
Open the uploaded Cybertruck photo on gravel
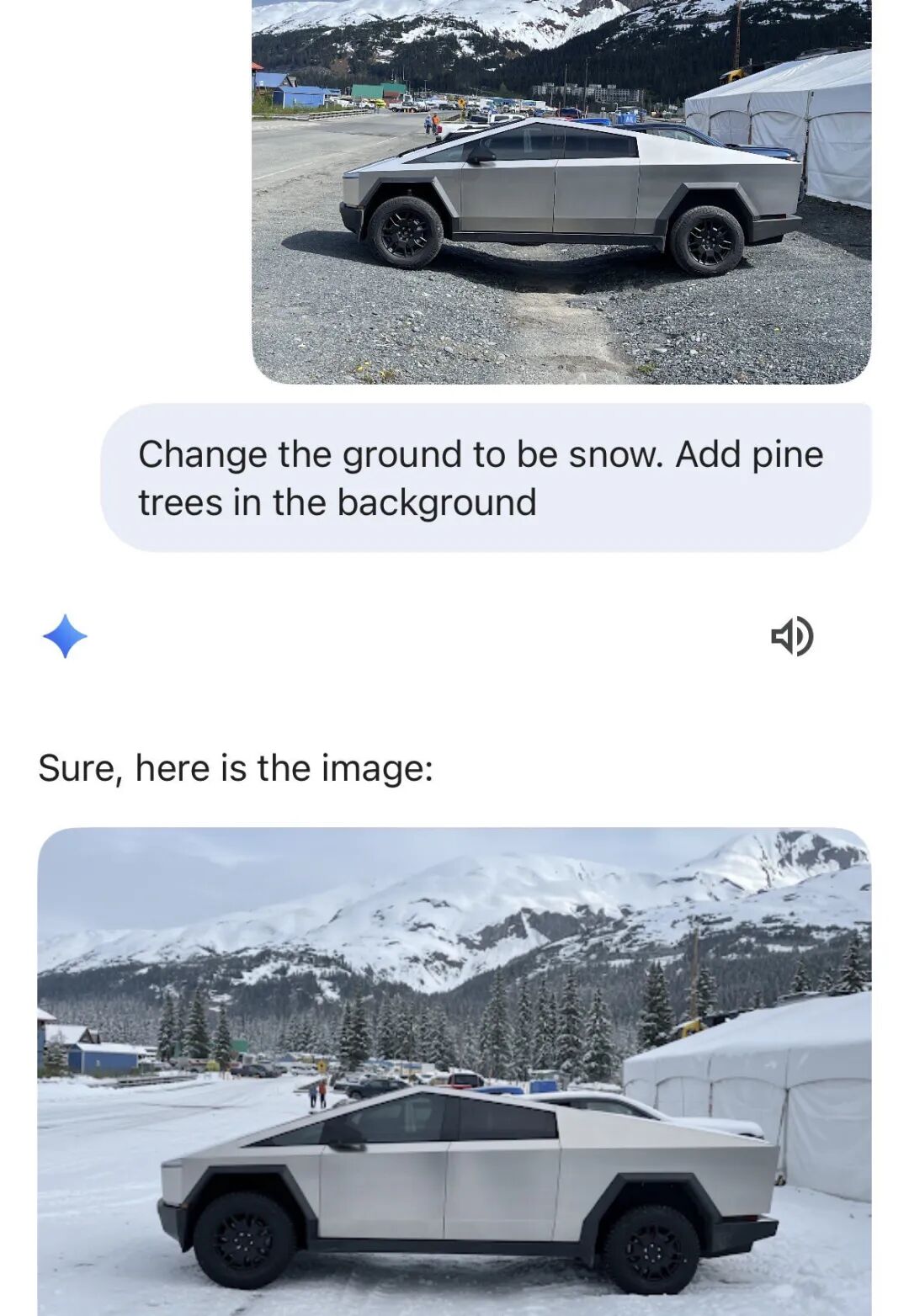click(x=561, y=192)
